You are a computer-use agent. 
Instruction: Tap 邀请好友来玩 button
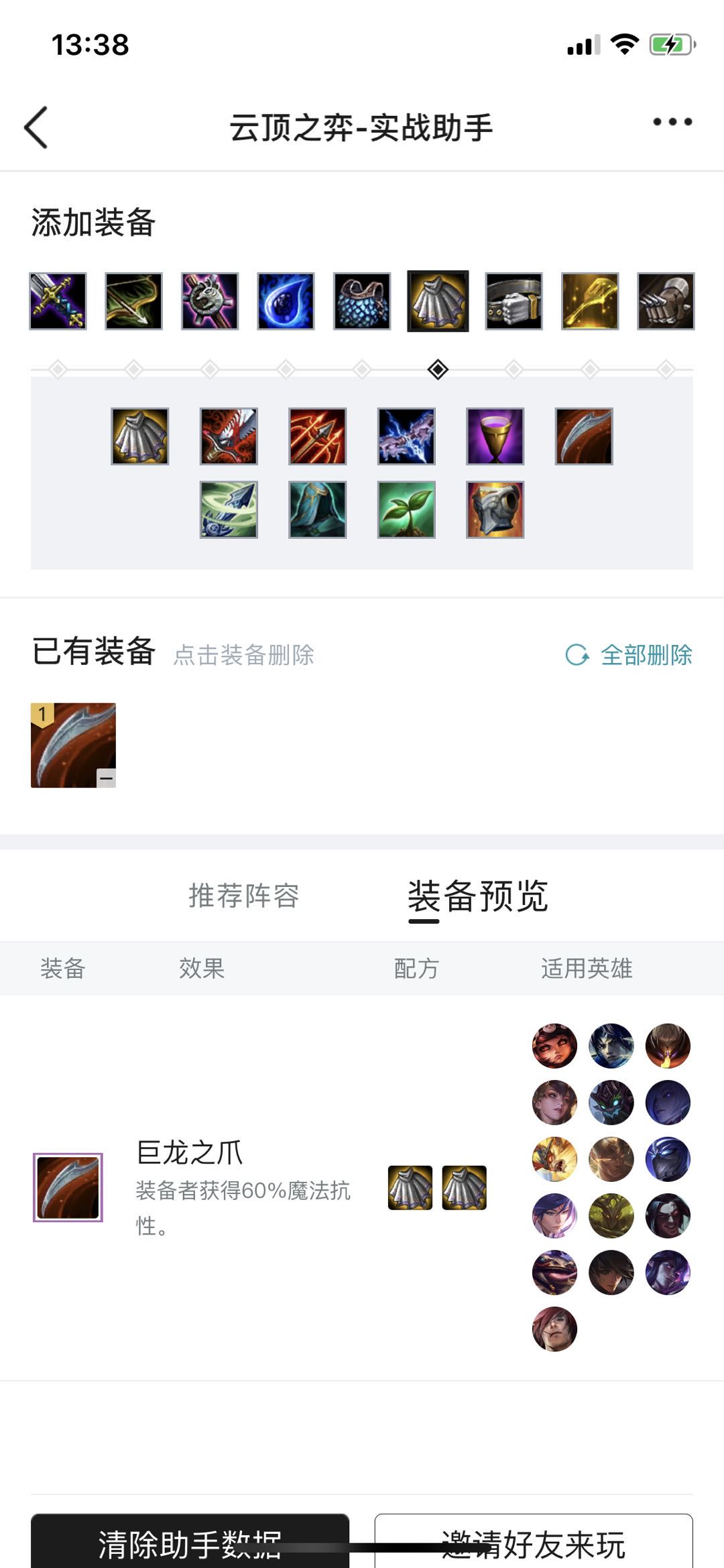(533, 1542)
